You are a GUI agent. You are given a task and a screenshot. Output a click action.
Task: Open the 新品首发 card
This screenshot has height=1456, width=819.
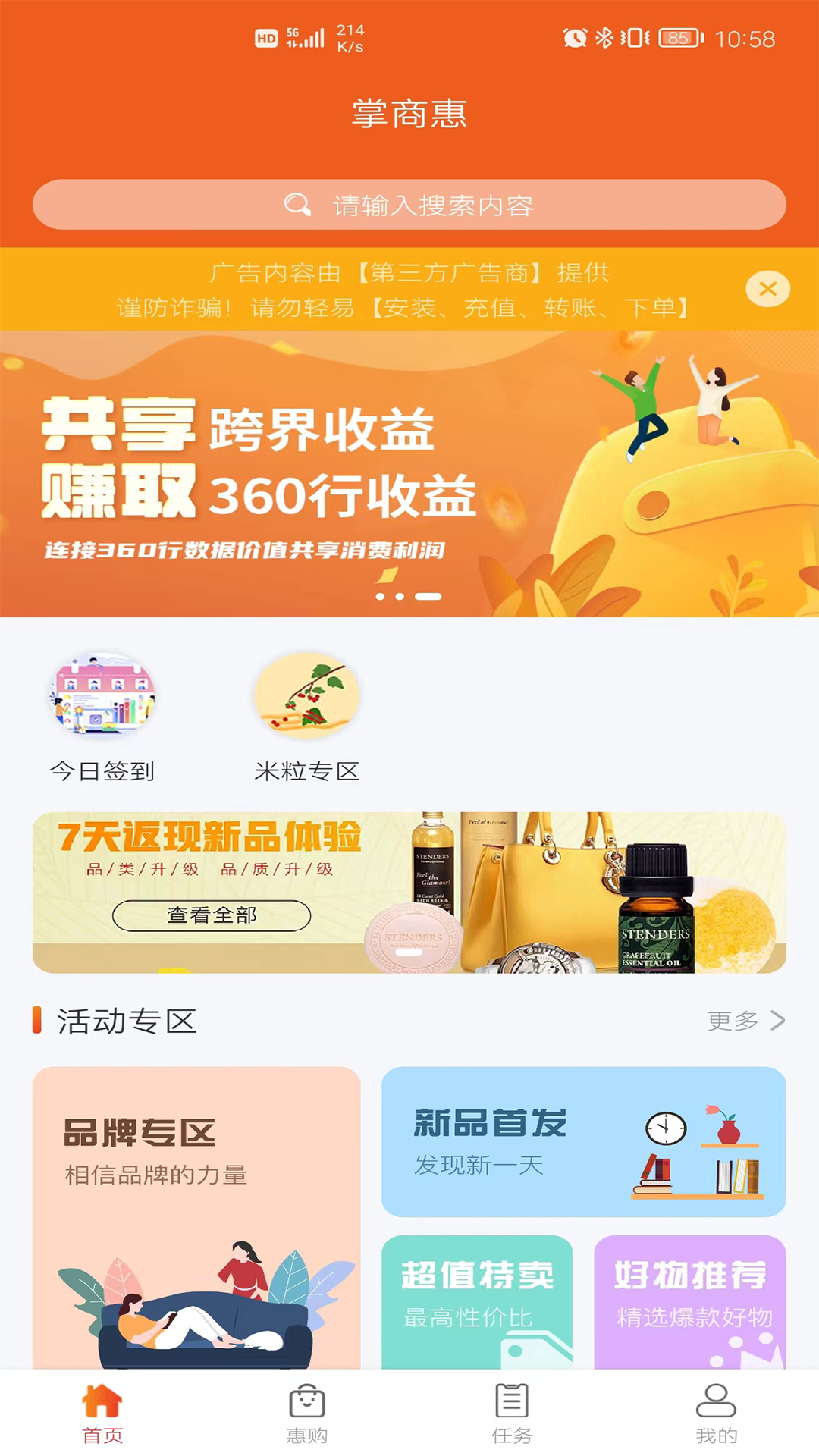pos(583,1141)
